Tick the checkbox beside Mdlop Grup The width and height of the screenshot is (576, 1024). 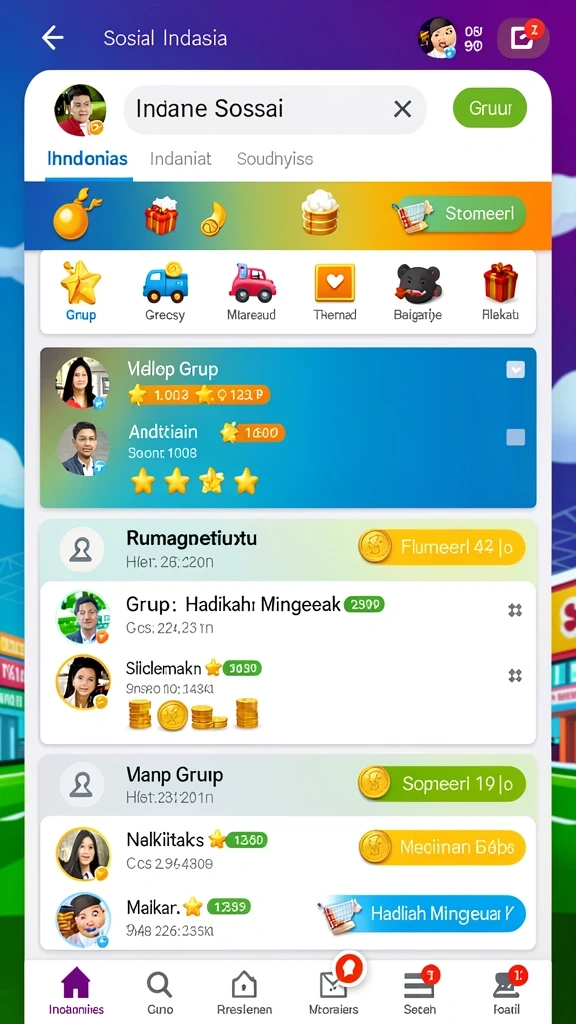515,370
